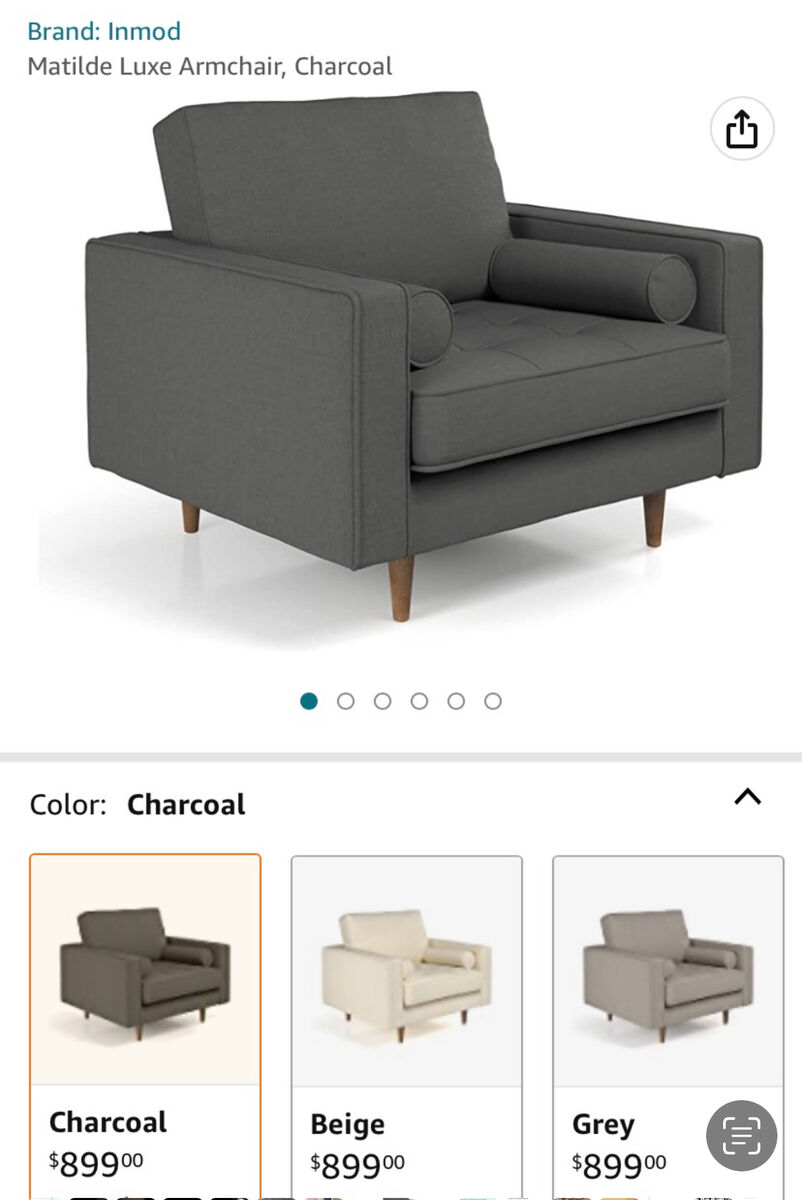Collapse the Color section chevron
802x1200 pixels.
(x=748, y=797)
